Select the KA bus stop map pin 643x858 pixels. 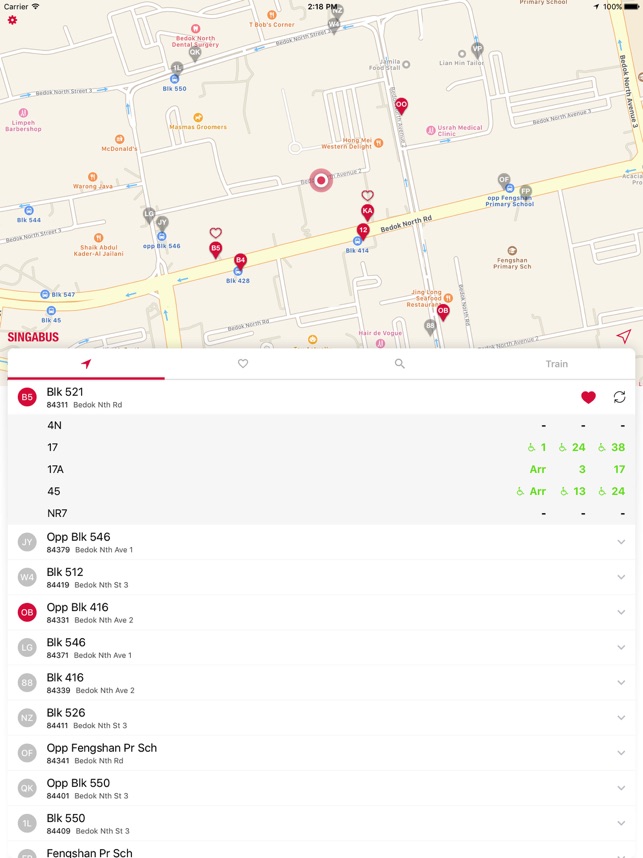pos(367,211)
